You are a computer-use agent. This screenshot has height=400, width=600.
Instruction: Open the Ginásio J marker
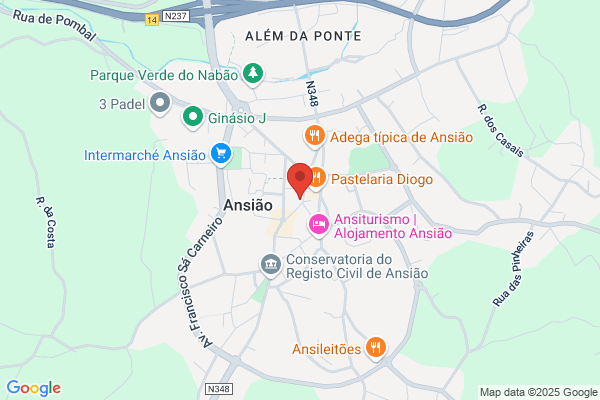pyautogui.click(x=193, y=118)
